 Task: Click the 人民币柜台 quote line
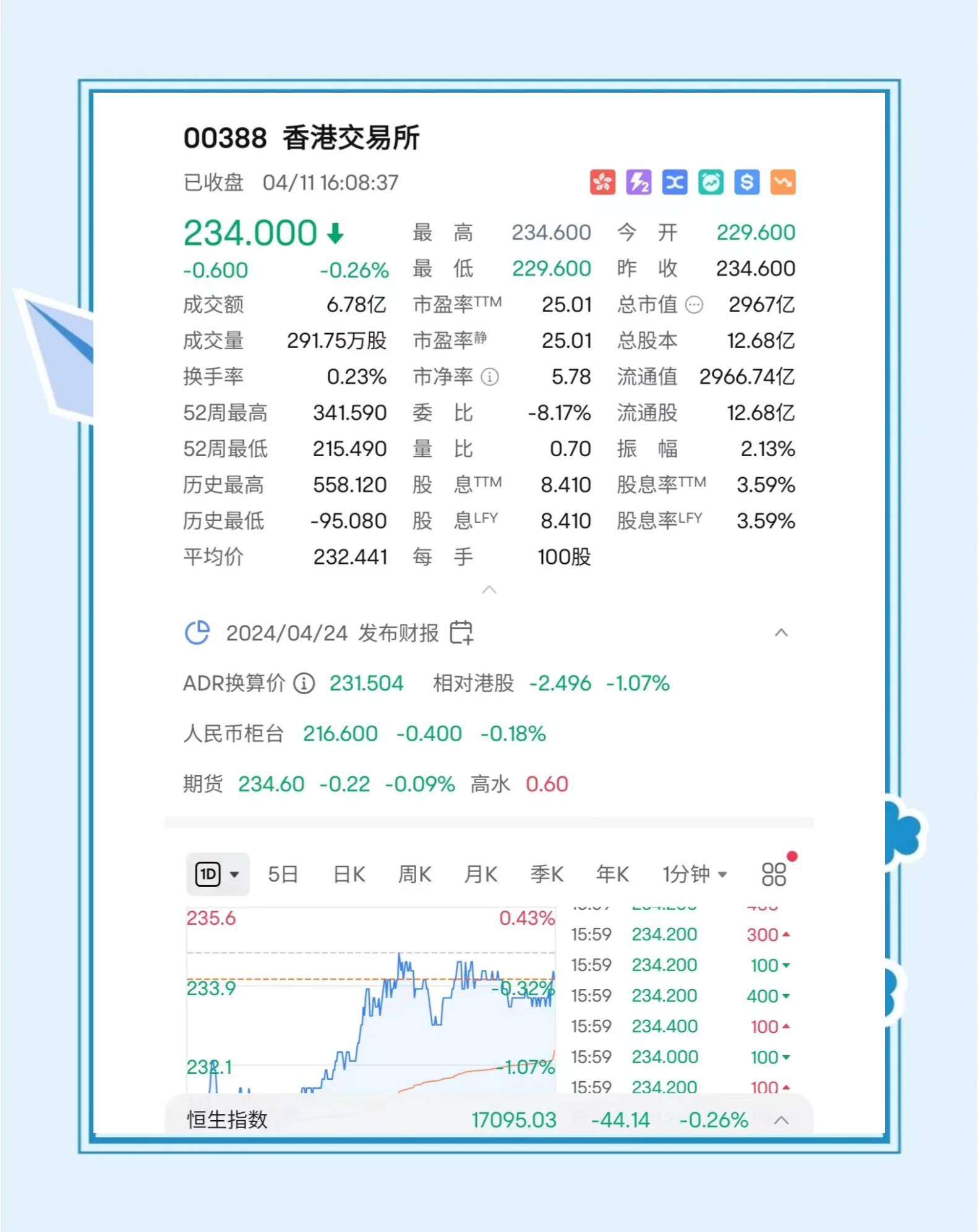[234, 734]
